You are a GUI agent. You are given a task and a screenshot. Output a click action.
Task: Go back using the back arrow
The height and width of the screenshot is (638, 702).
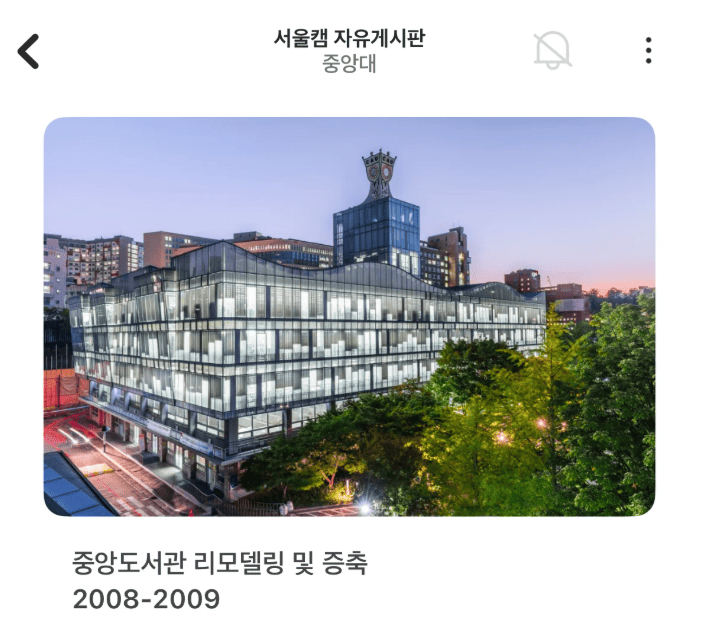click(29, 51)
